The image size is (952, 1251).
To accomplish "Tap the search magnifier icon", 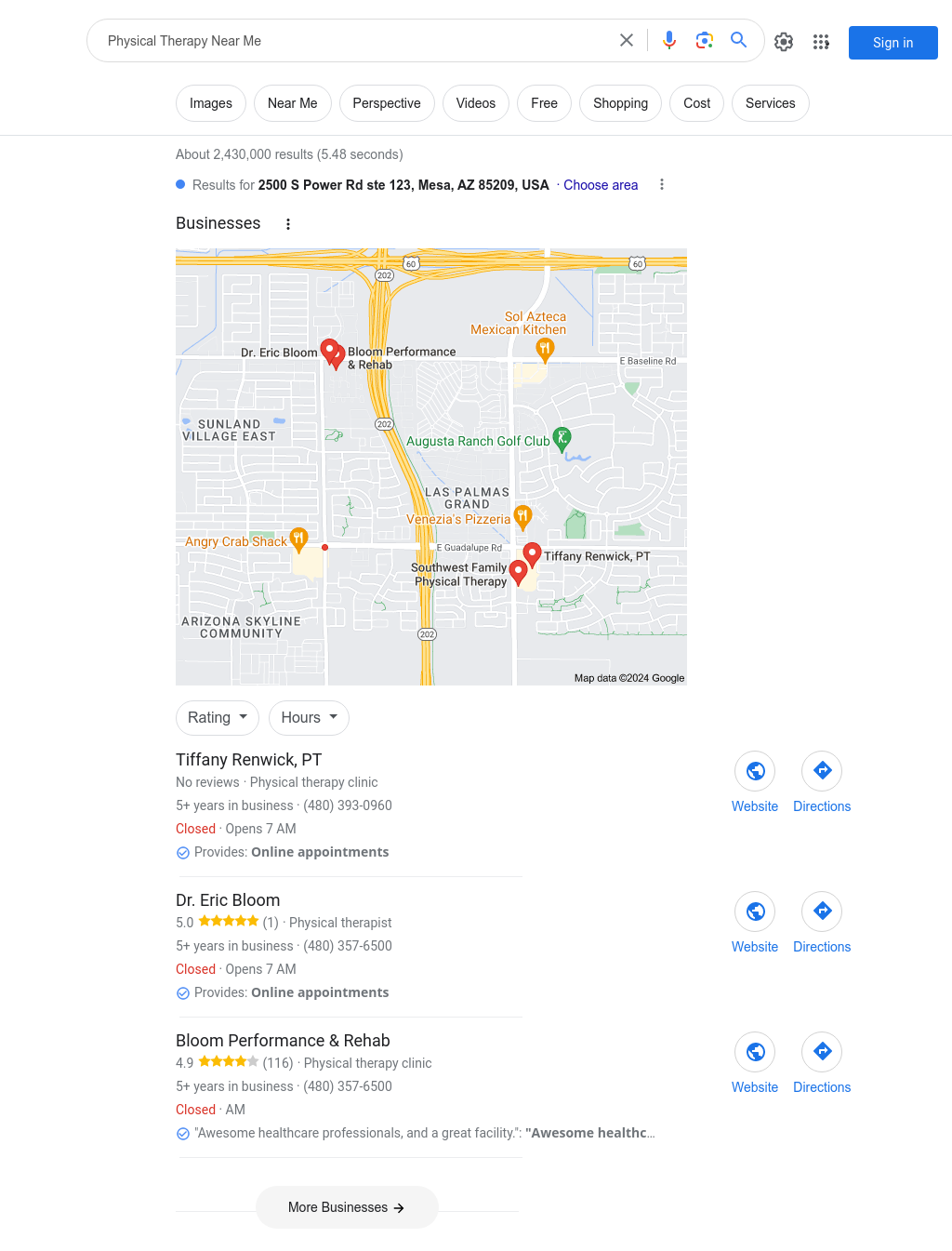I will (x=739, y=40).
